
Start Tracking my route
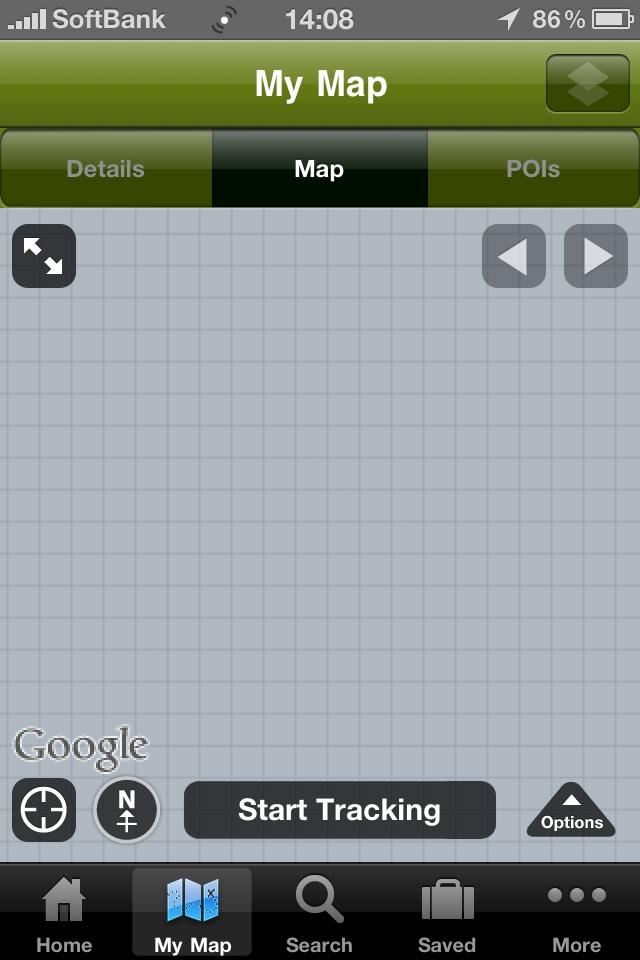coord(340,809)
